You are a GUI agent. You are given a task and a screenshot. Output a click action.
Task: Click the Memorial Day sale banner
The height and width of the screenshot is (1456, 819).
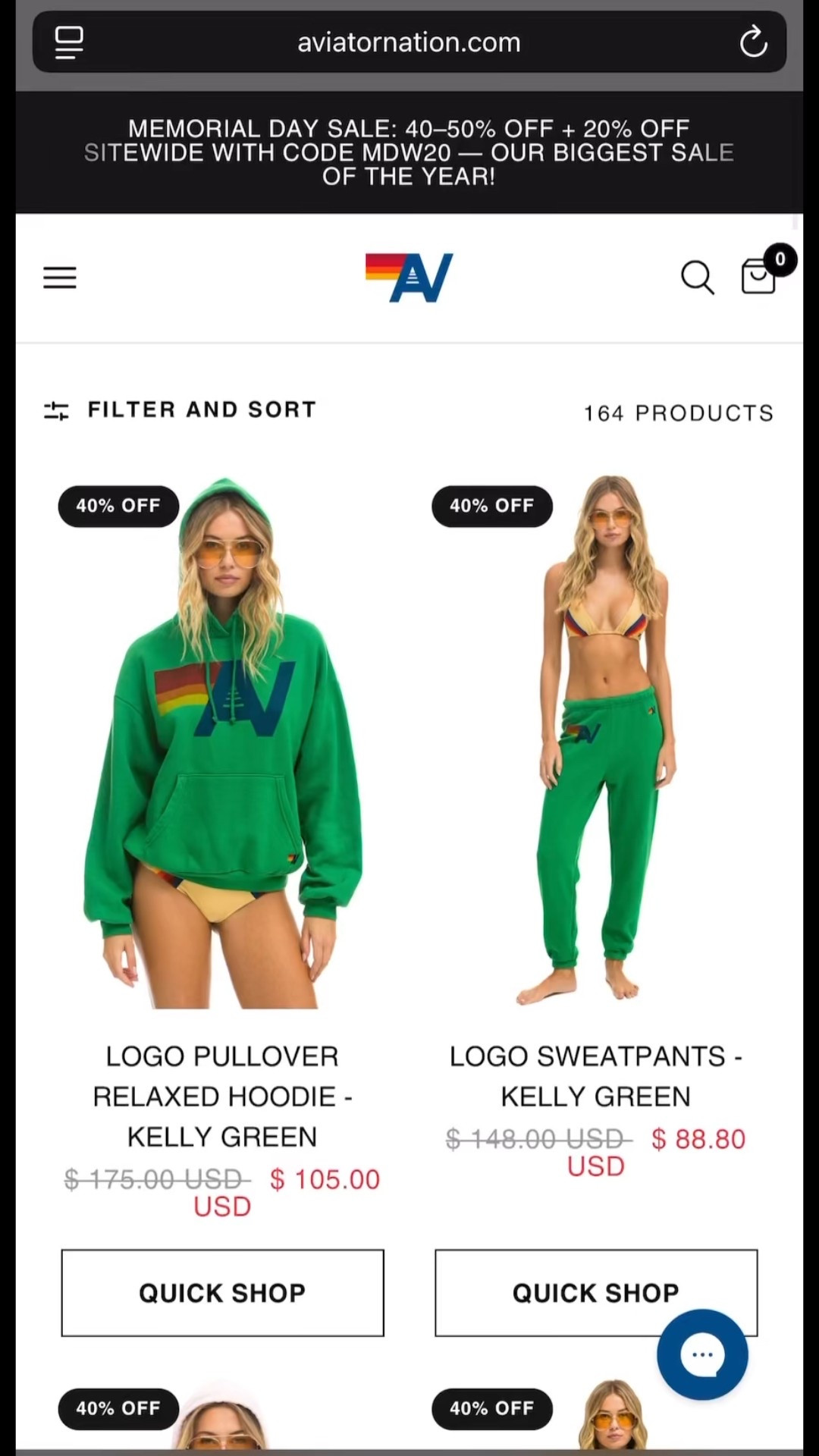(x=409, y=152)
